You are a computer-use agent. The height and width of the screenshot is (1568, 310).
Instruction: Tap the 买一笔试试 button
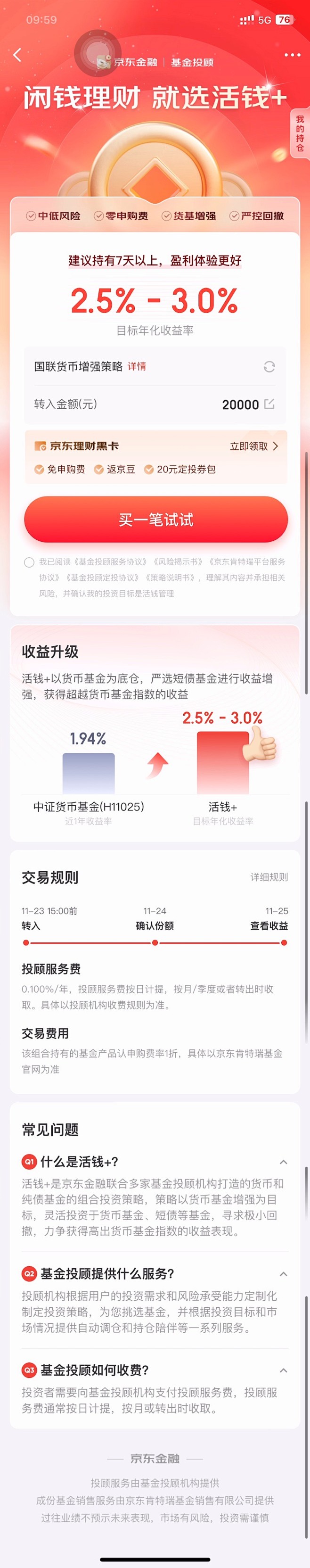[x=155, y=519]
